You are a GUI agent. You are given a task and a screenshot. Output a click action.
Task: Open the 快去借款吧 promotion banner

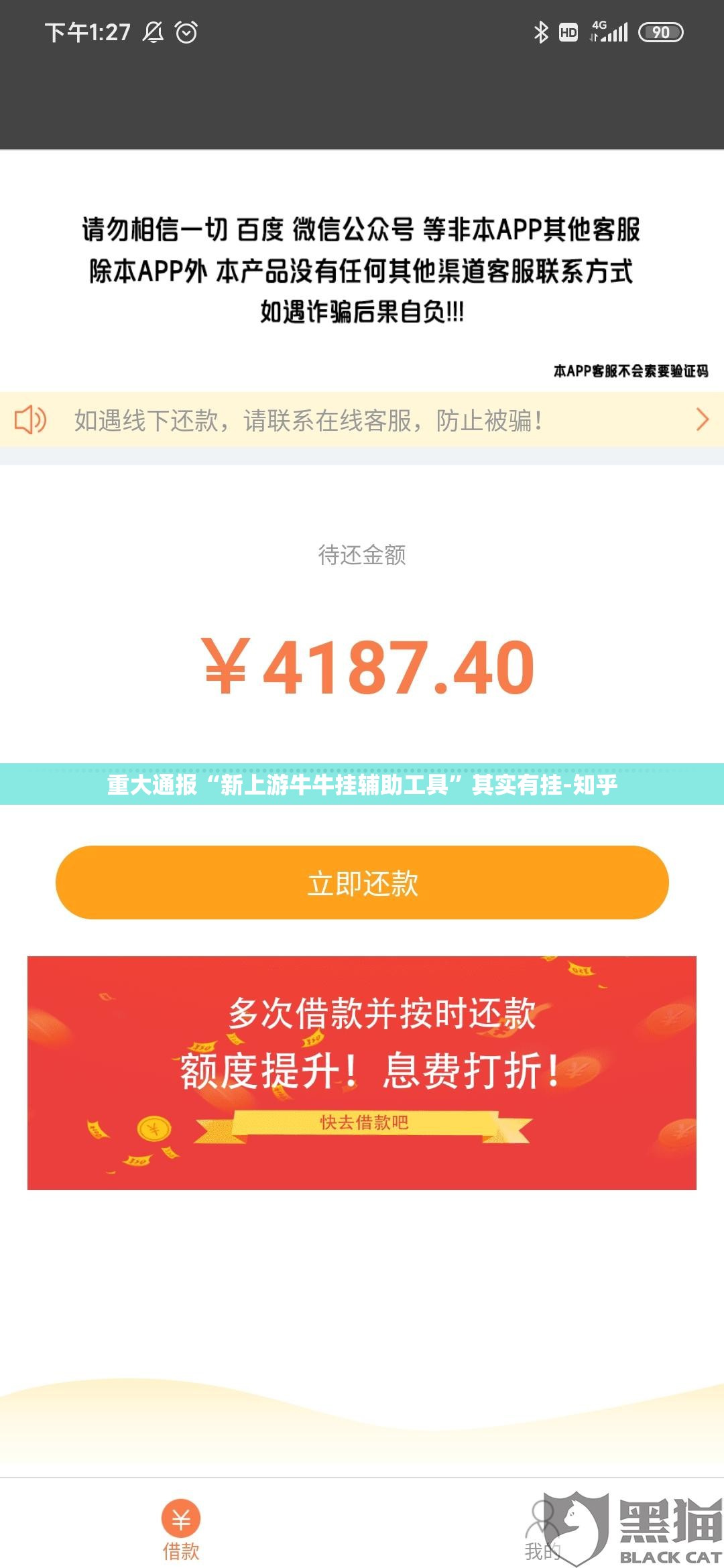coord(362,1073)
